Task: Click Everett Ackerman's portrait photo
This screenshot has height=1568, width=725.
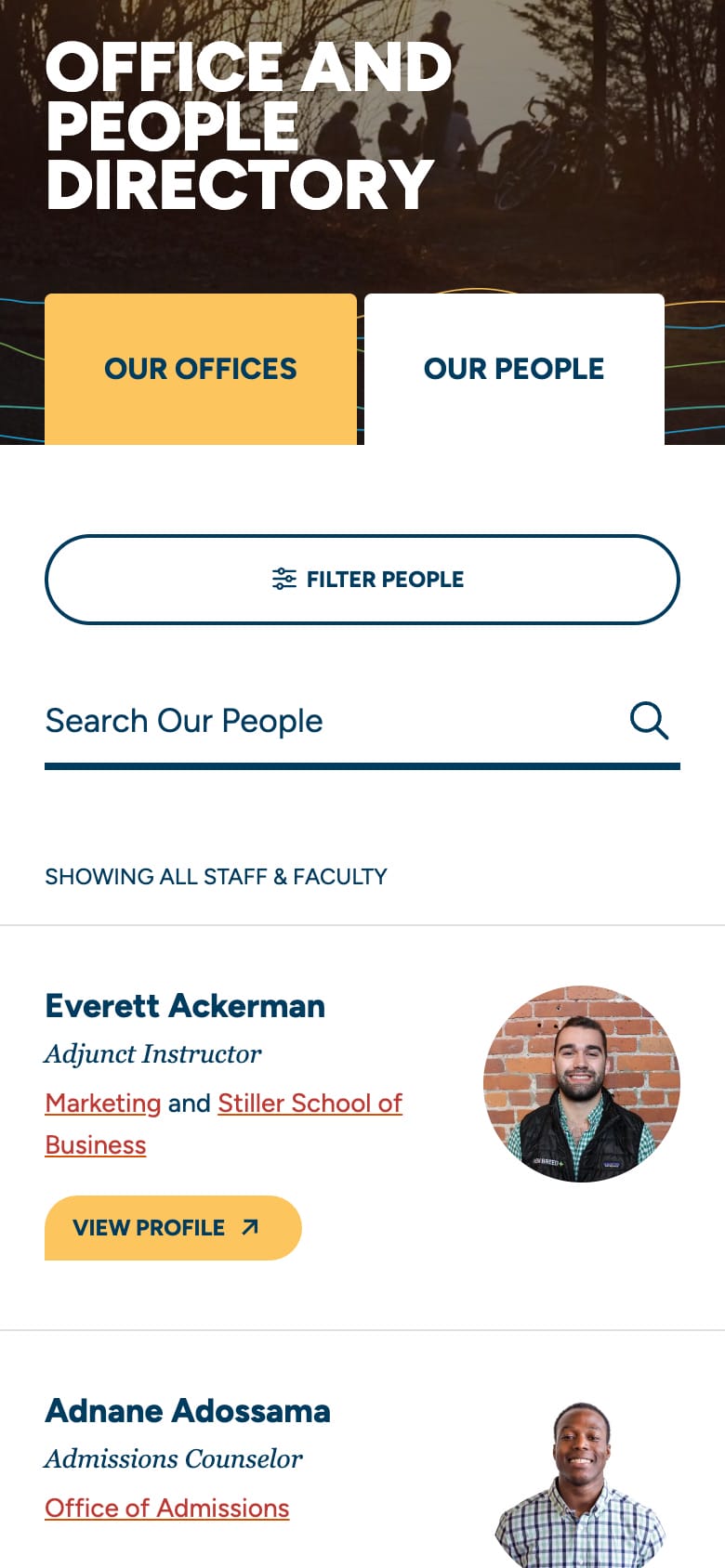Action: click(x=581, y=1083)
